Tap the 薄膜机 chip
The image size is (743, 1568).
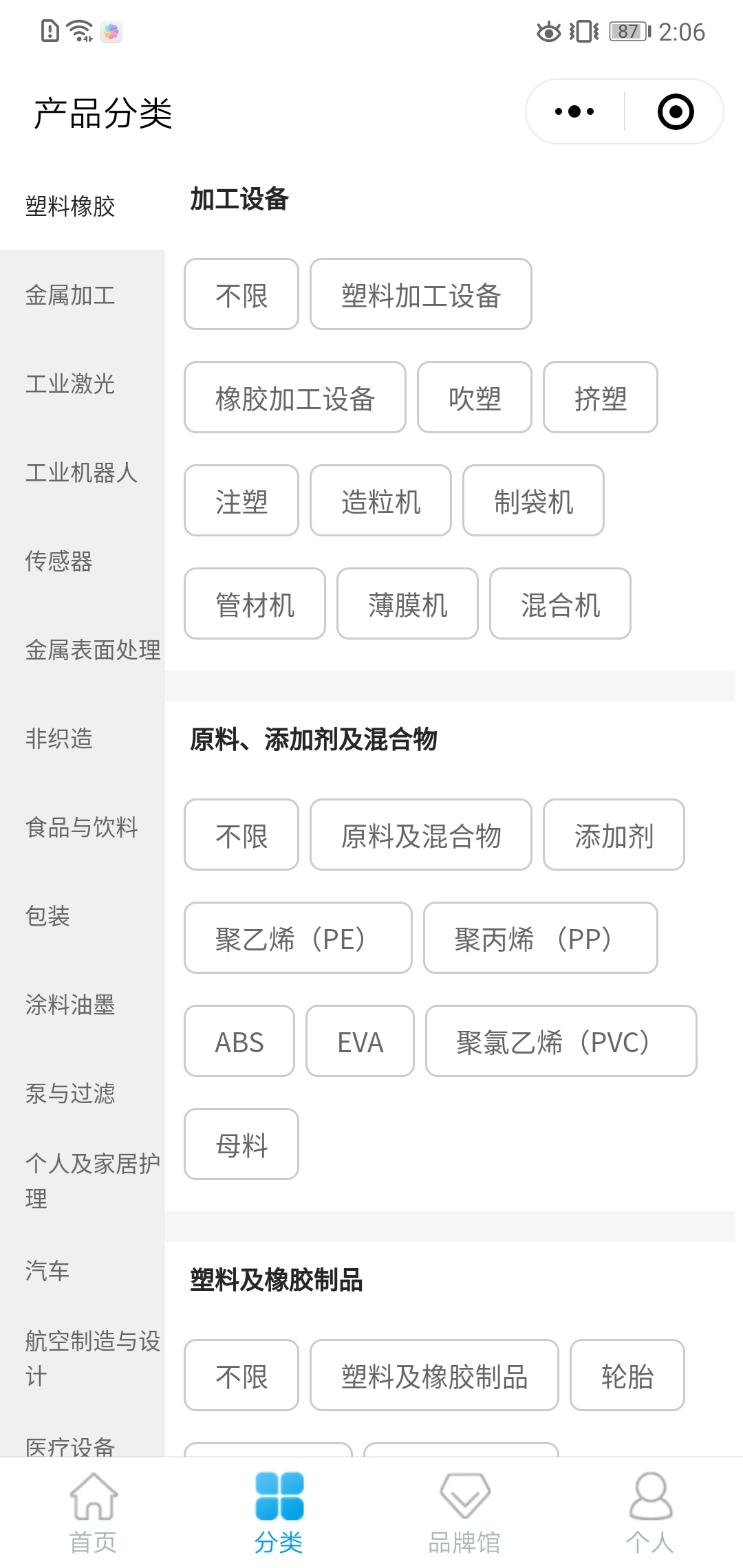408,604
